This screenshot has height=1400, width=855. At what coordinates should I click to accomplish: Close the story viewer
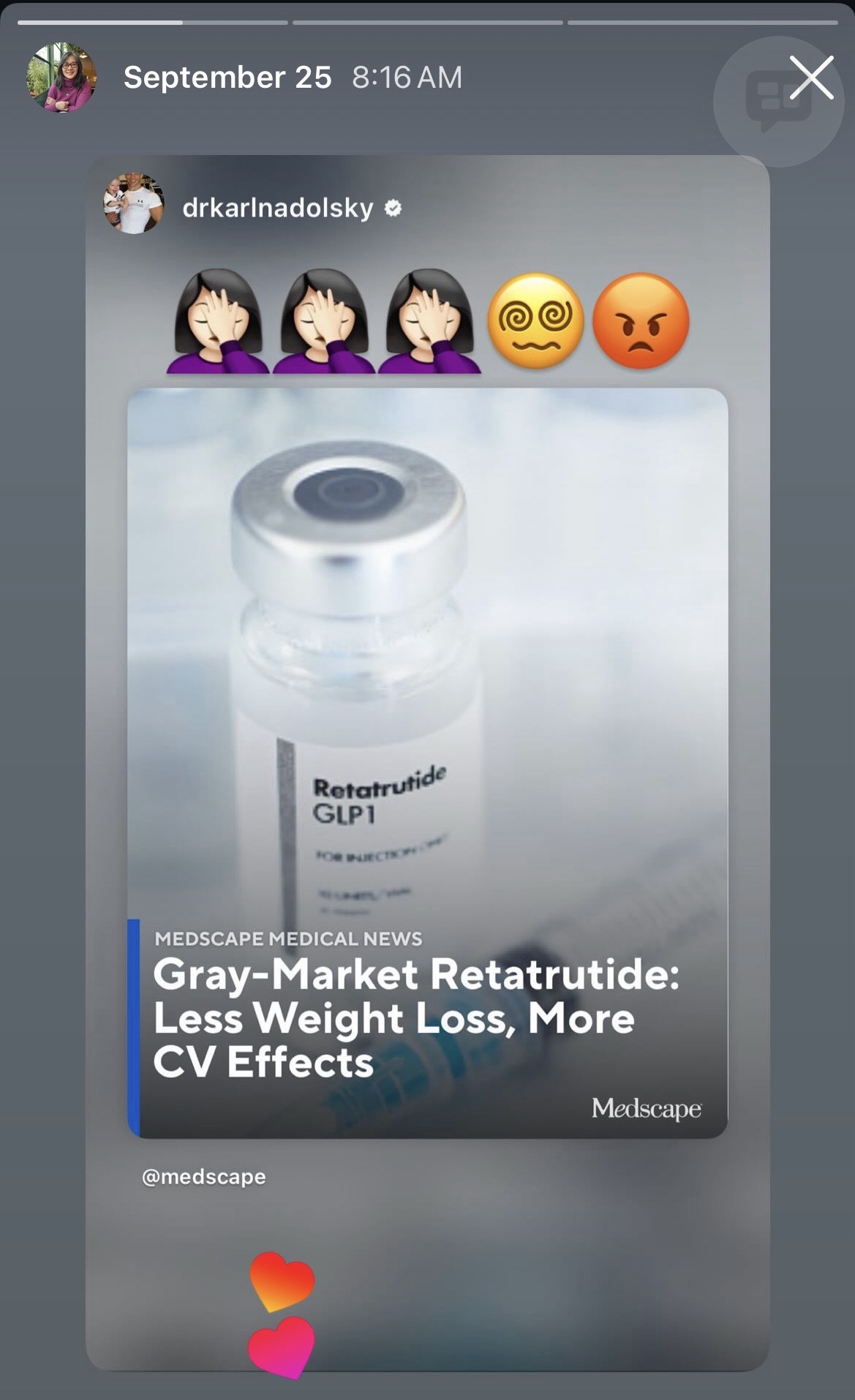(811, 77)
